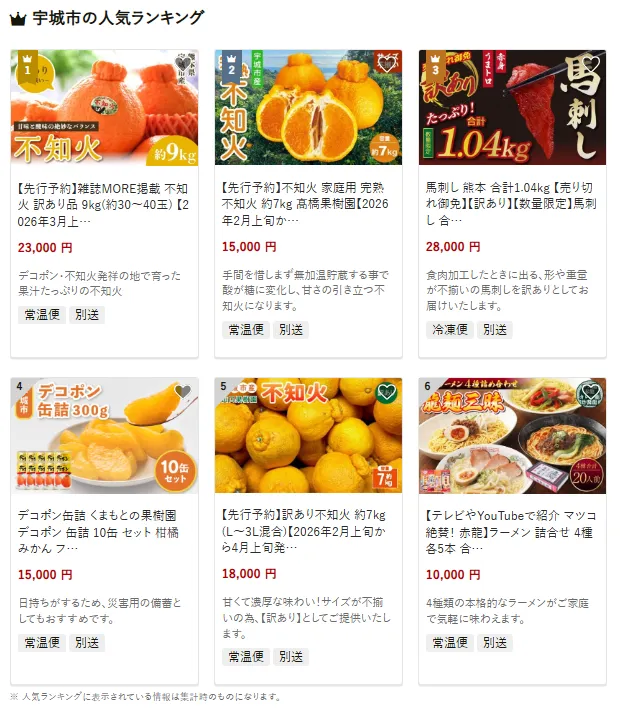
Task: Favorite the Dekopon canned item
Action: point(182,392)
